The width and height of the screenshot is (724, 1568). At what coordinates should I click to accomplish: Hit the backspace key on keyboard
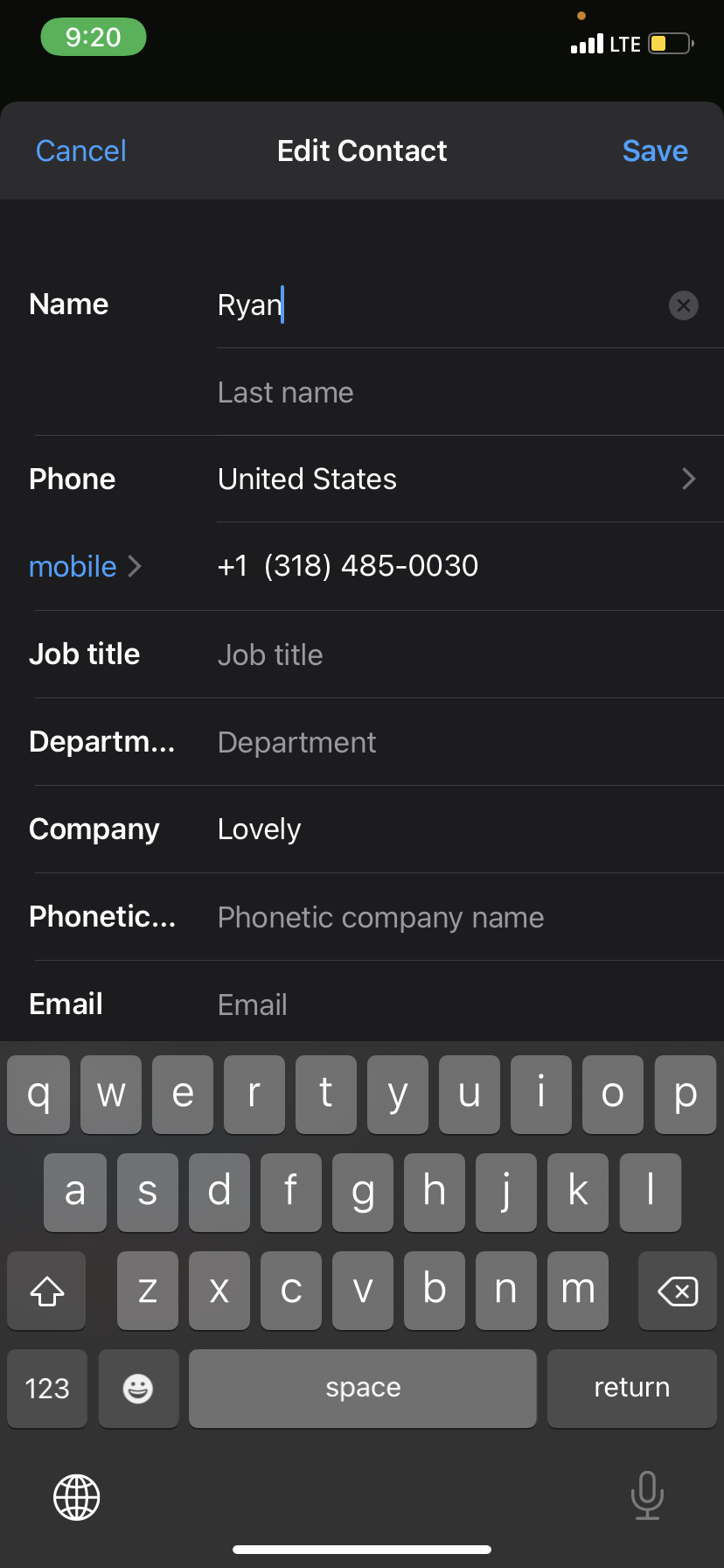click(678, 1291)
